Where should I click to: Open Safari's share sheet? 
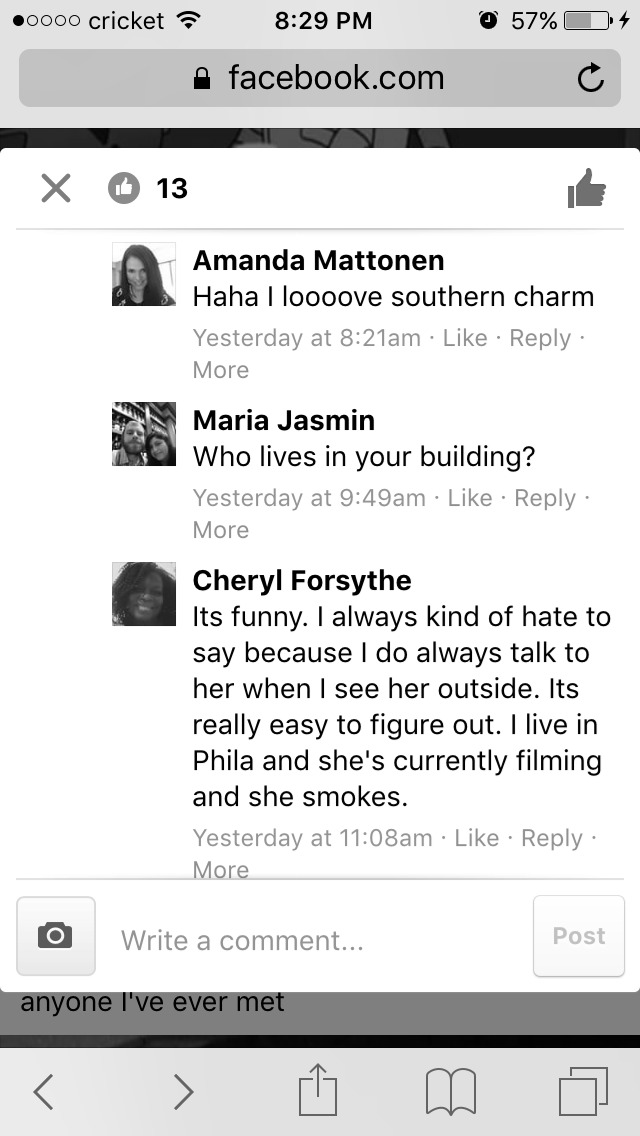tap(319, 1091)
